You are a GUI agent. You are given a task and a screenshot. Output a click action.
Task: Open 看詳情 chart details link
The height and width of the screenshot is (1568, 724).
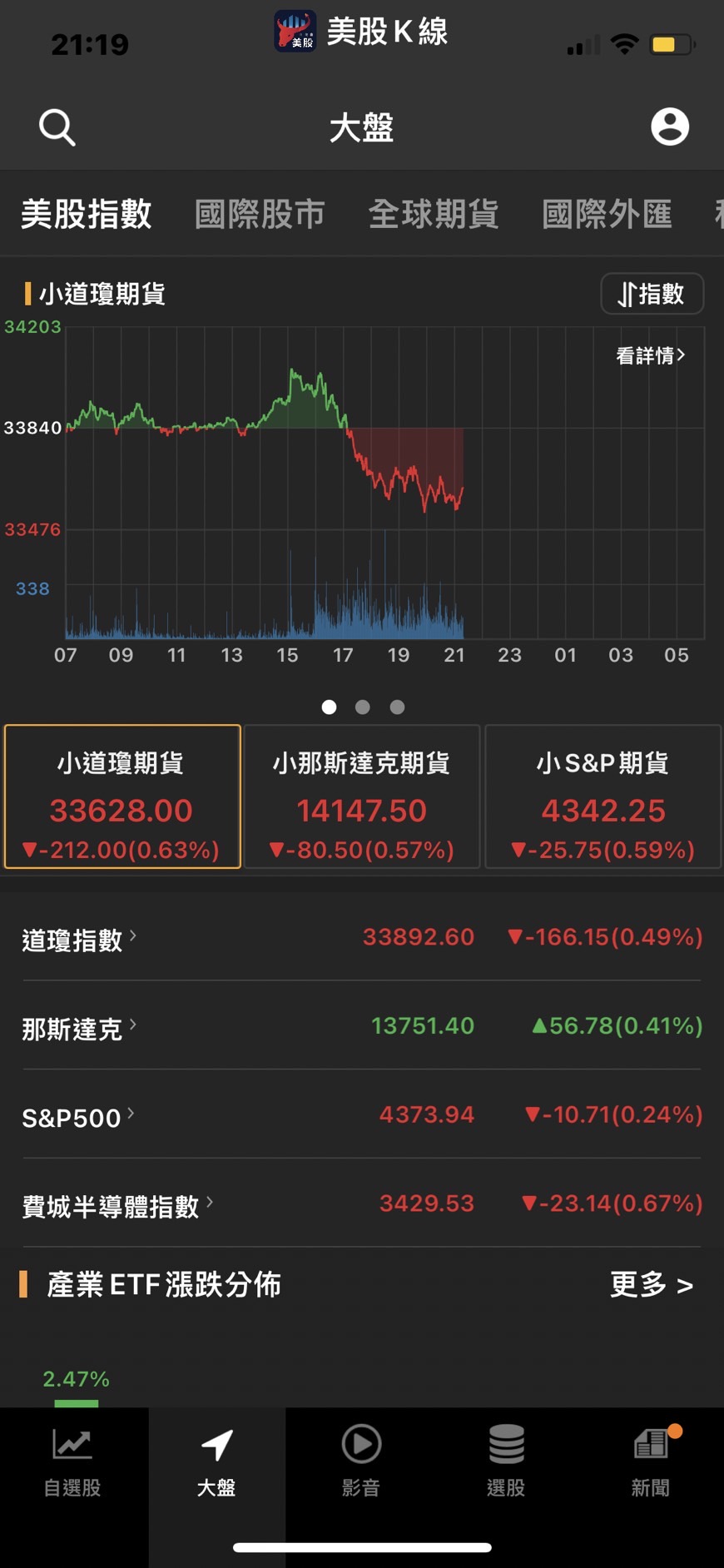coord(649,355)
